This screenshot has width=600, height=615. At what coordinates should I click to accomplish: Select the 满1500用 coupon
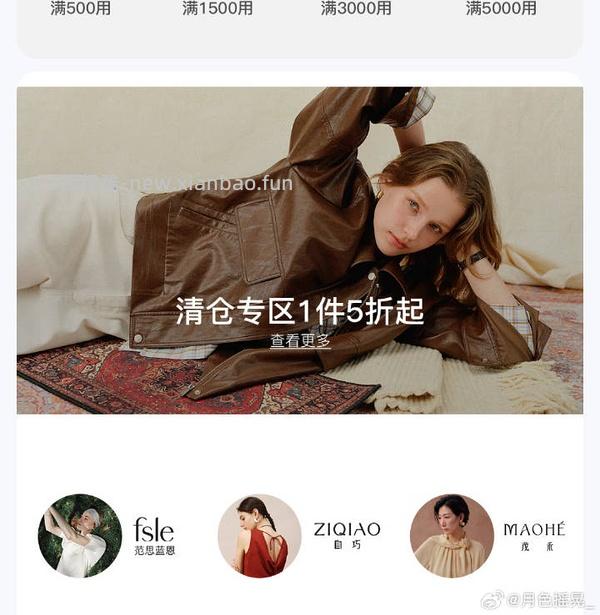[x=217, y=9]
